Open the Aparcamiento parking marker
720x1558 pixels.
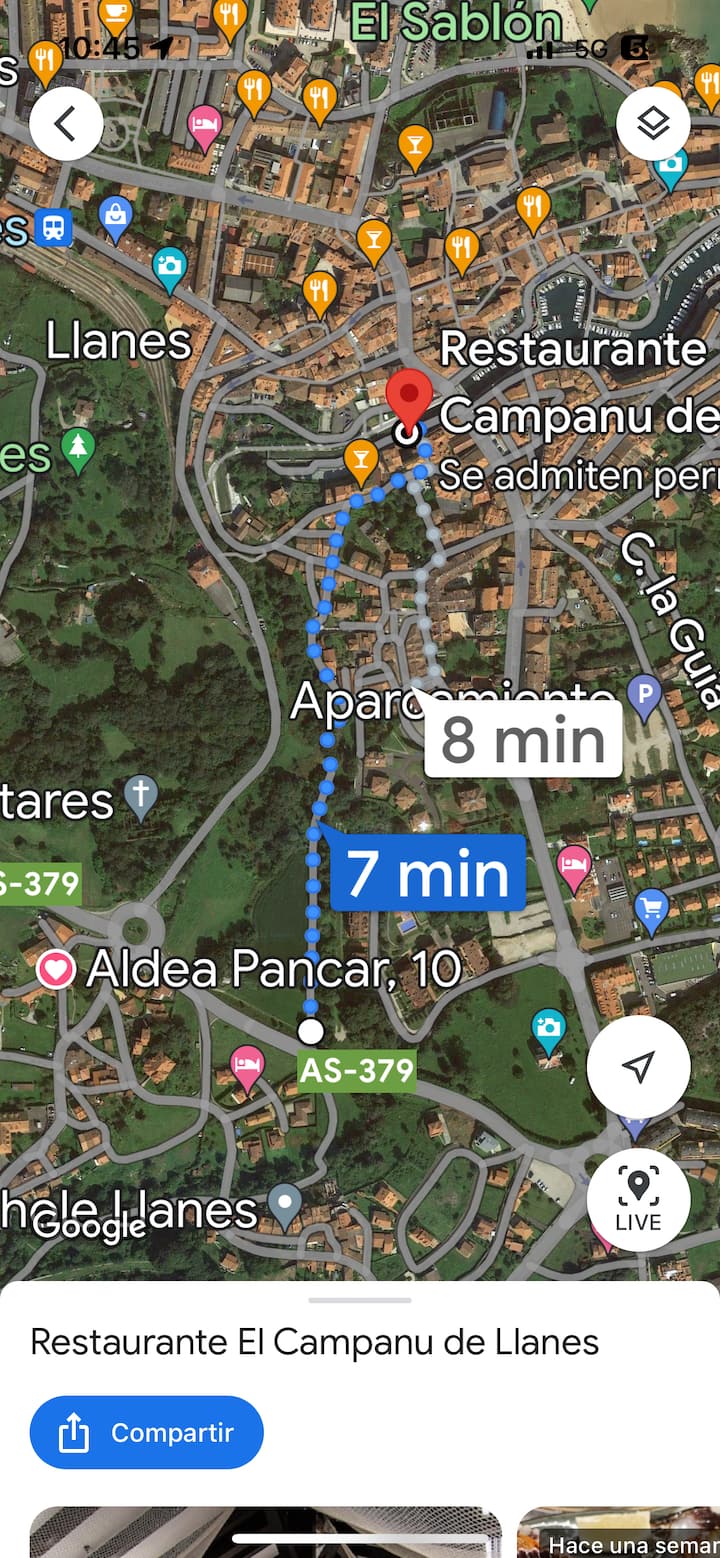click(644, 692)
